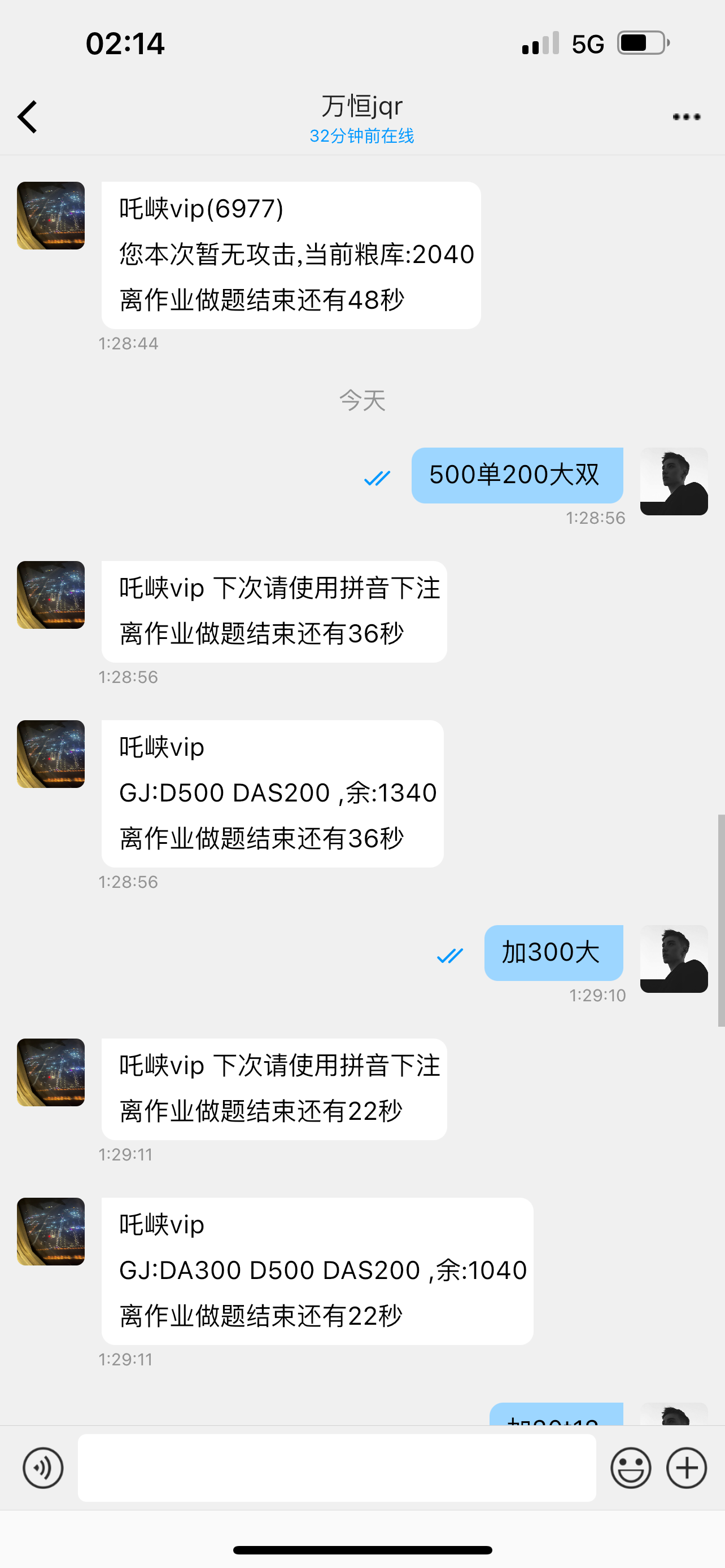Screen dimensions: 725x1568
Task: Go back from the 万恒jqr chat
Action: [28, 117]
